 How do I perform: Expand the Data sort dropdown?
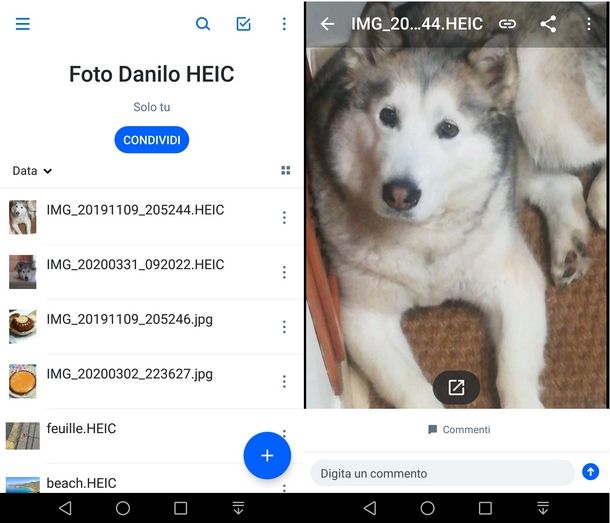point(32,171)
